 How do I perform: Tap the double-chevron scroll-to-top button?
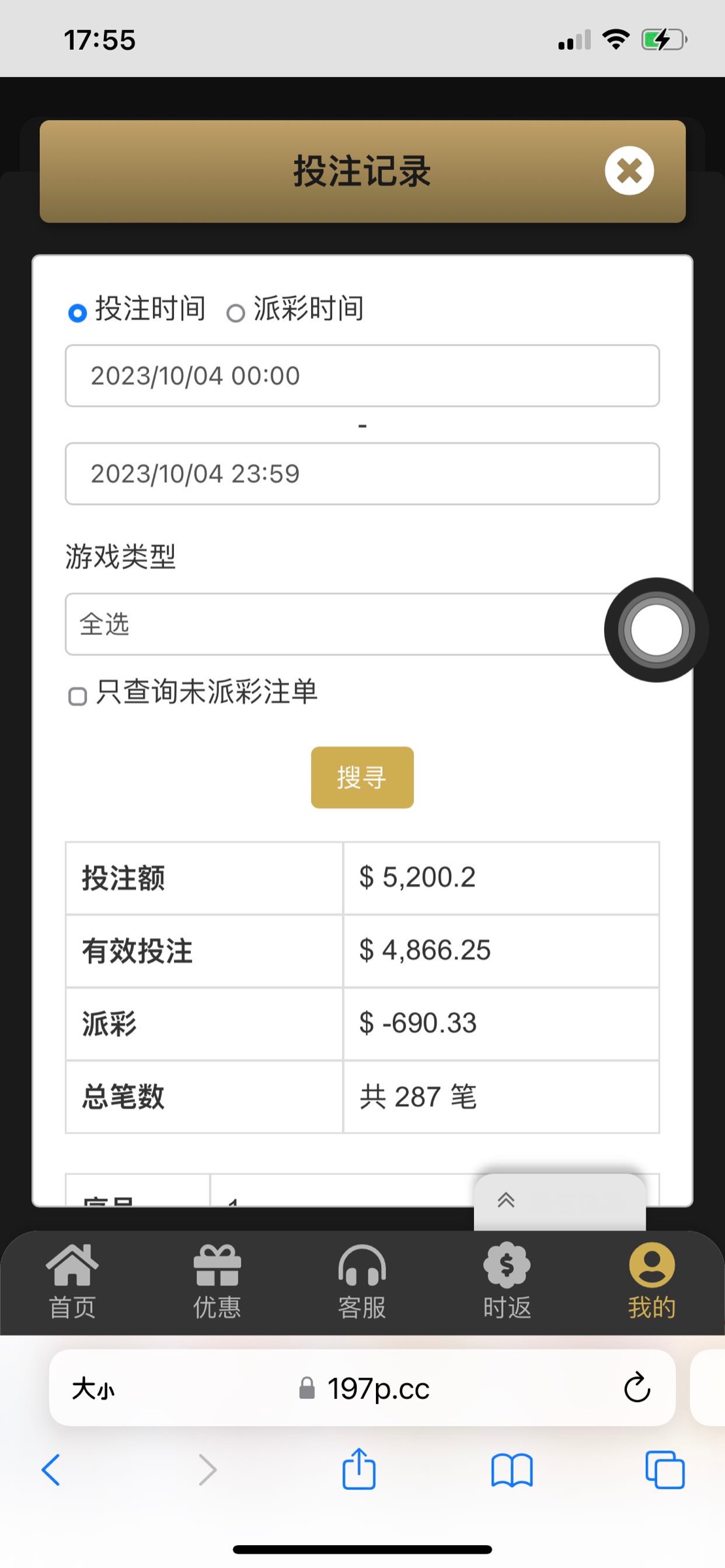pyautogui.click(x=506, y=1200)
